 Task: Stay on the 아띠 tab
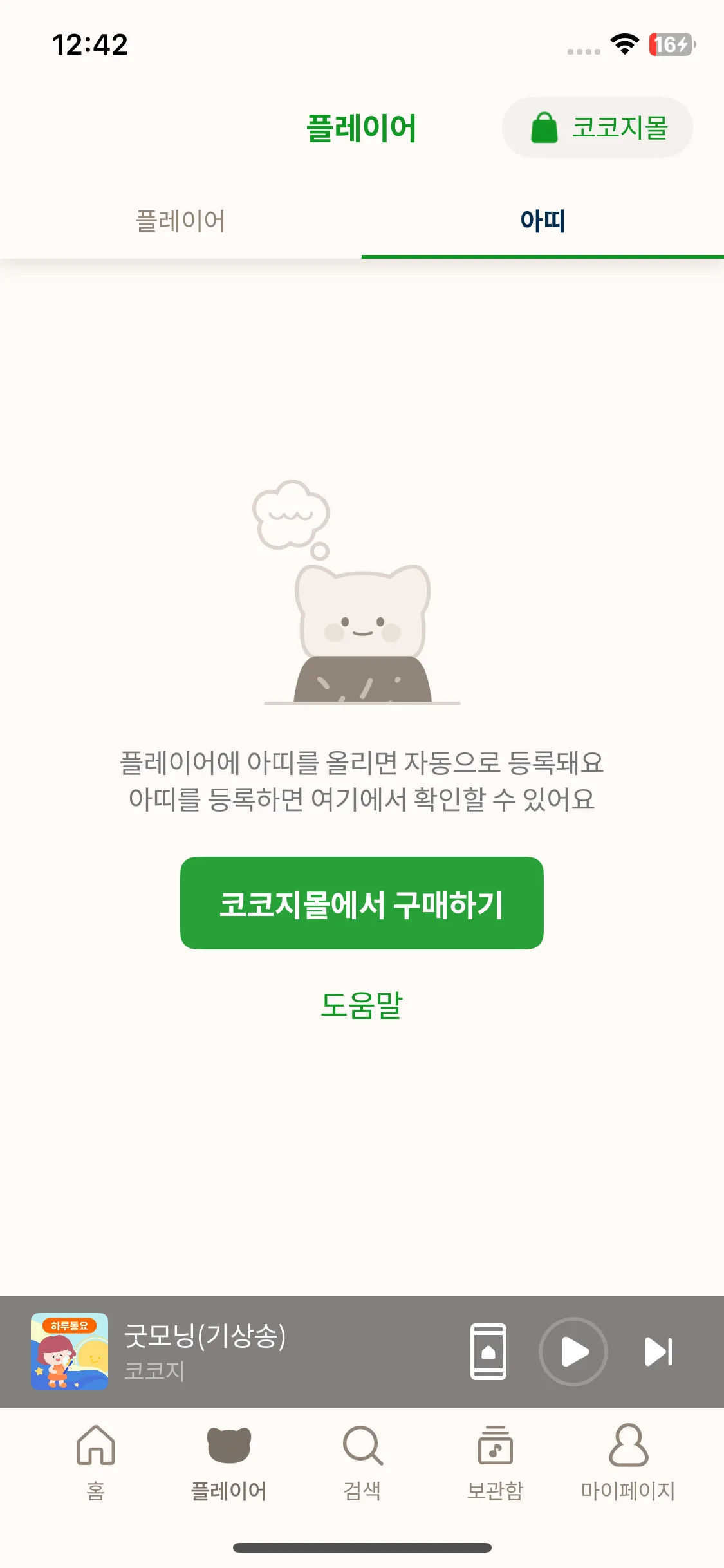coord(543,221)
